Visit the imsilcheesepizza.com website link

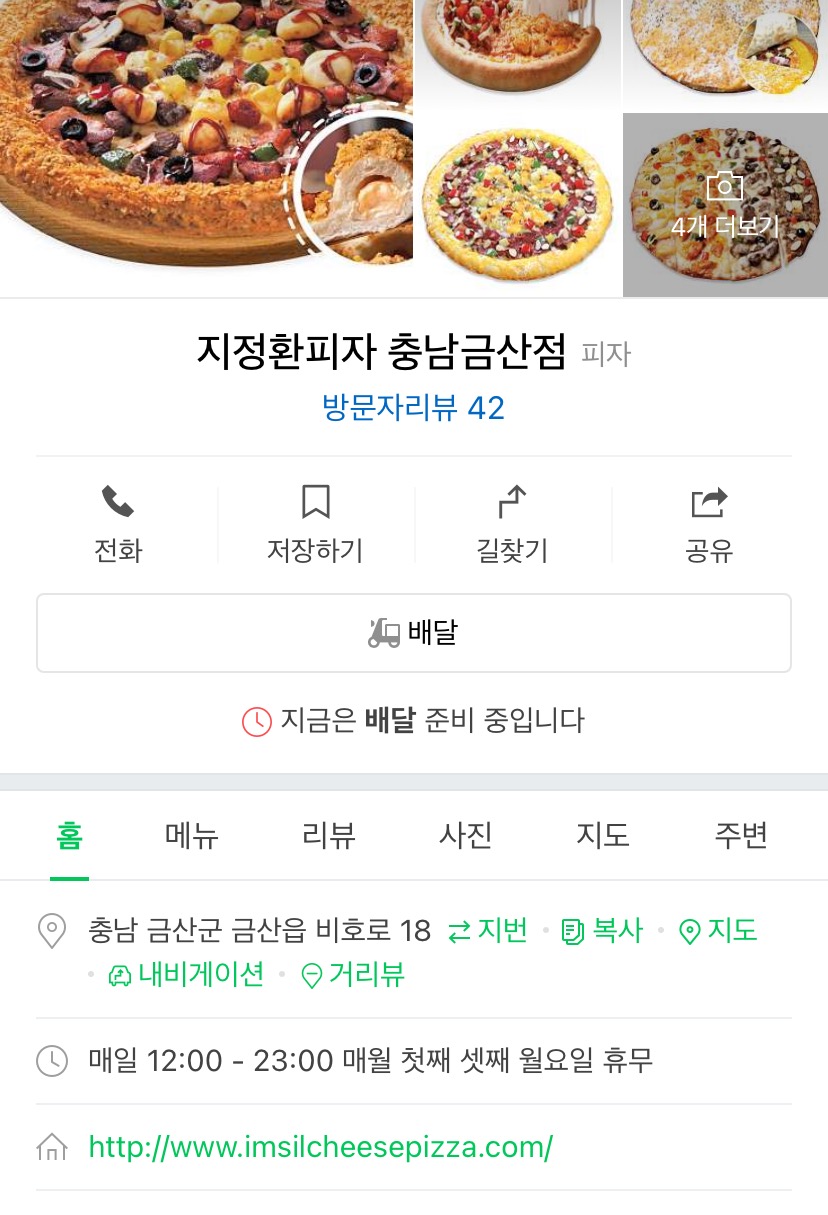320,1147
